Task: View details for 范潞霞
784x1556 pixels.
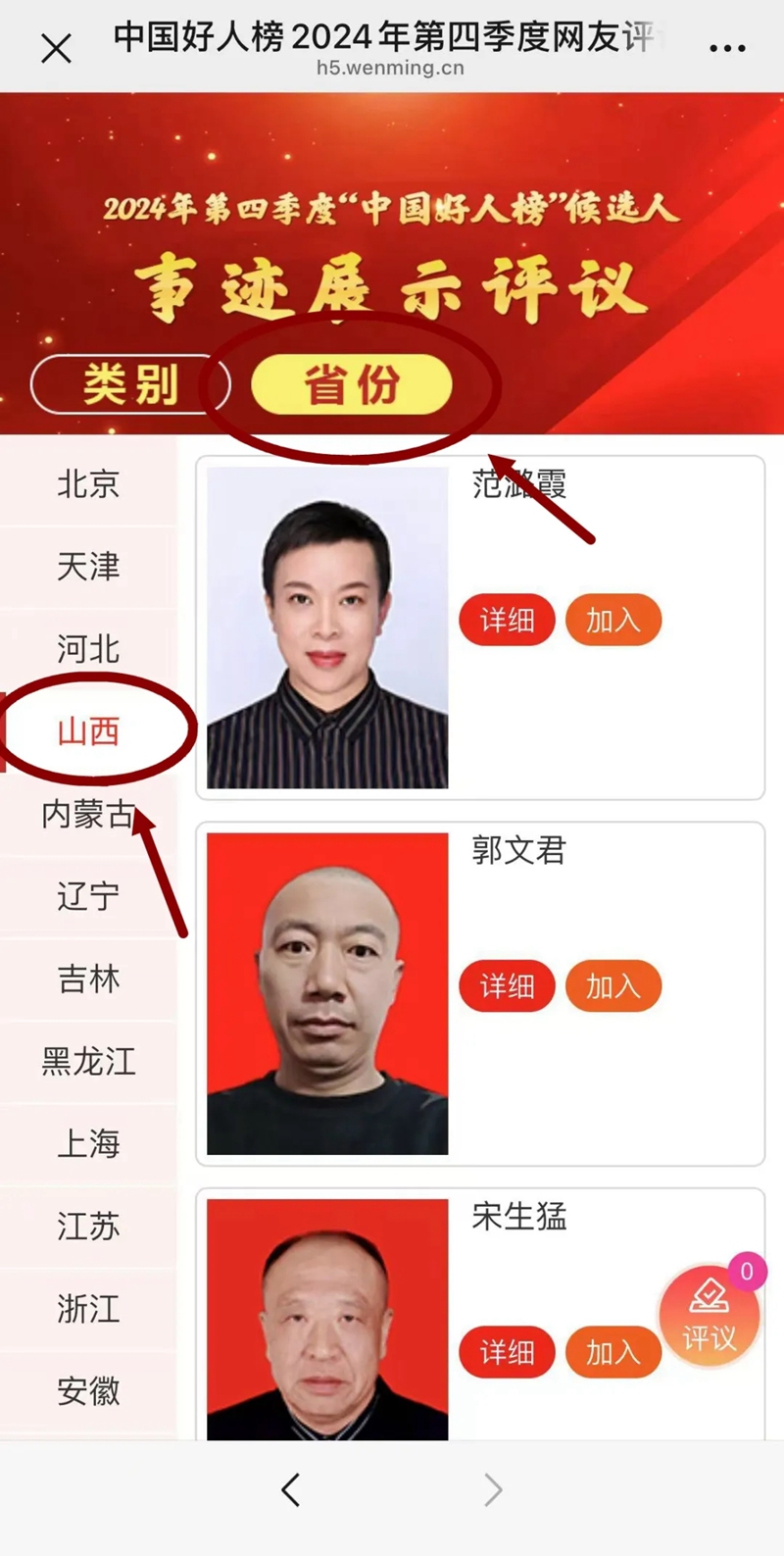Action: [x=507, y=620]
